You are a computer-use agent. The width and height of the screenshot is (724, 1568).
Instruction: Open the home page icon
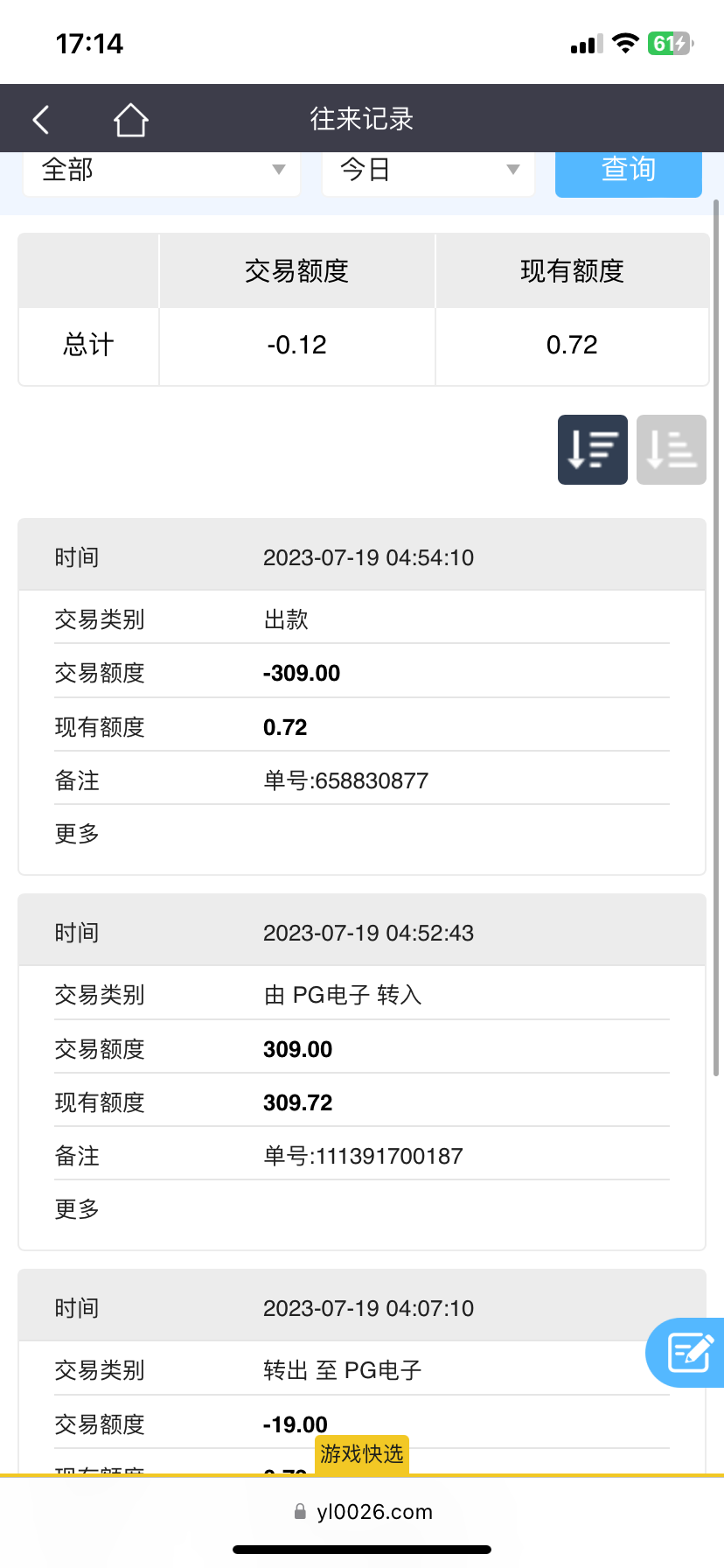point(130,120)
